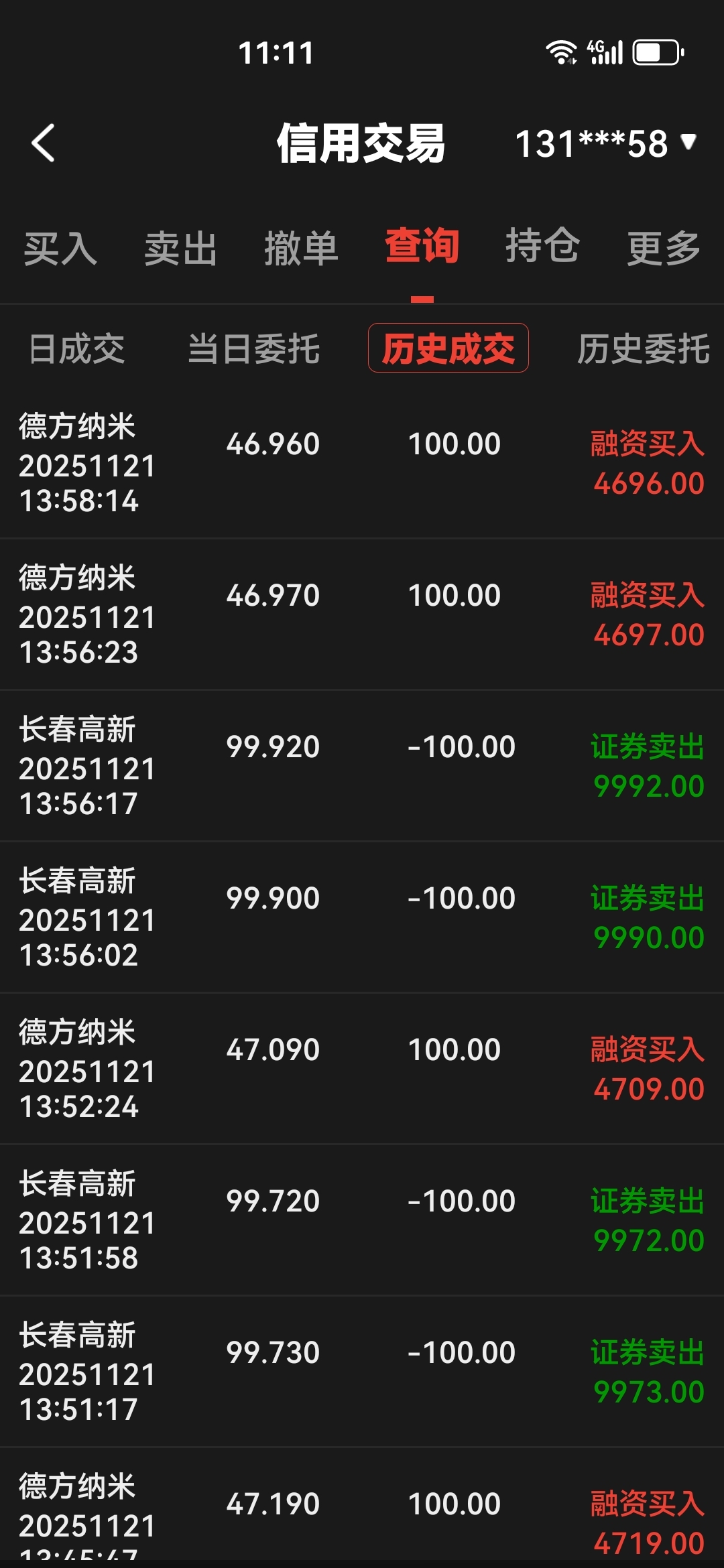Open 长春高新 trade at 13:51:58
The image size is (724, 1568).
[362, 1220]
